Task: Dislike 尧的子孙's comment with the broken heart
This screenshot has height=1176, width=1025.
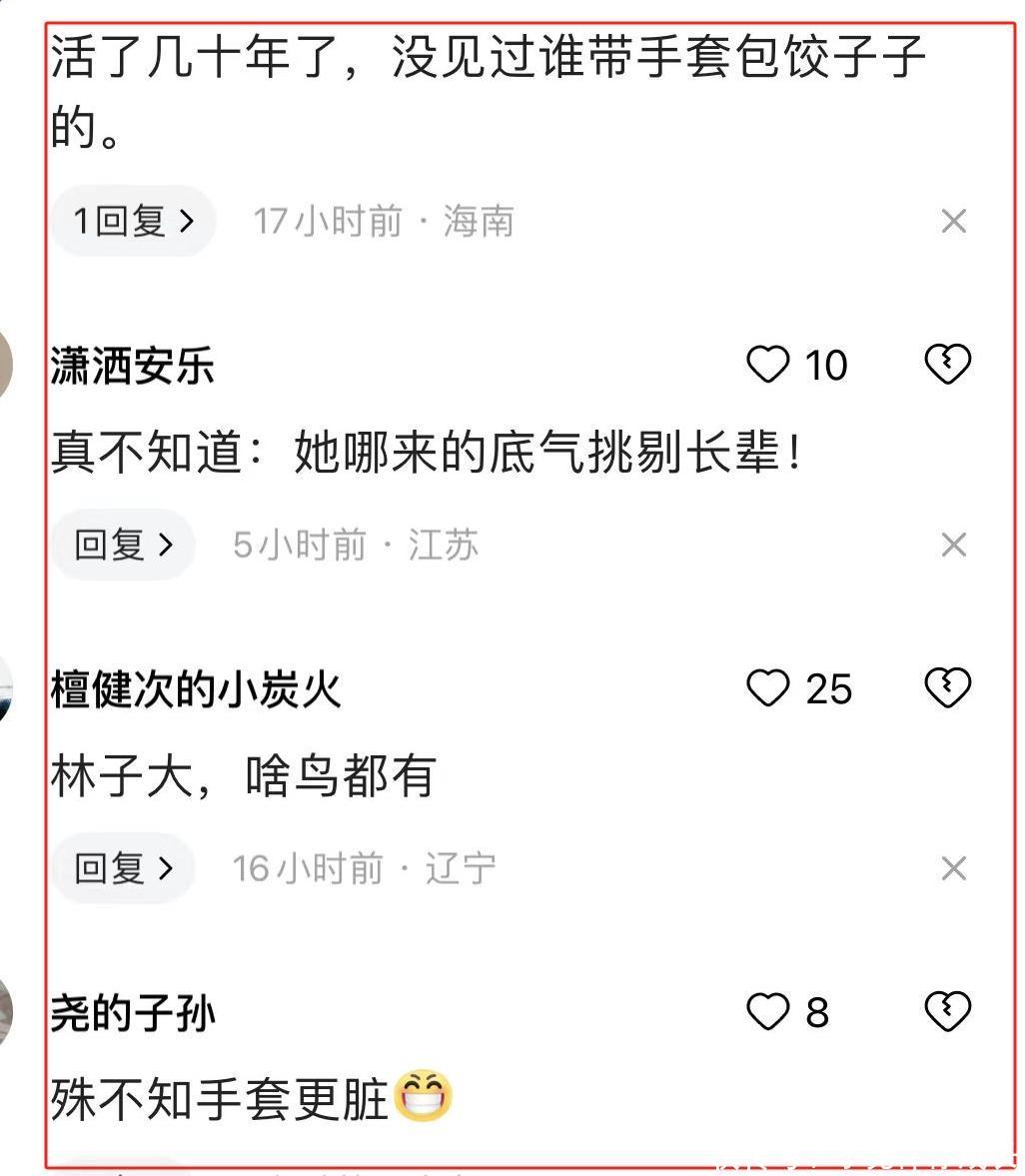Action: click(947, 1012)
